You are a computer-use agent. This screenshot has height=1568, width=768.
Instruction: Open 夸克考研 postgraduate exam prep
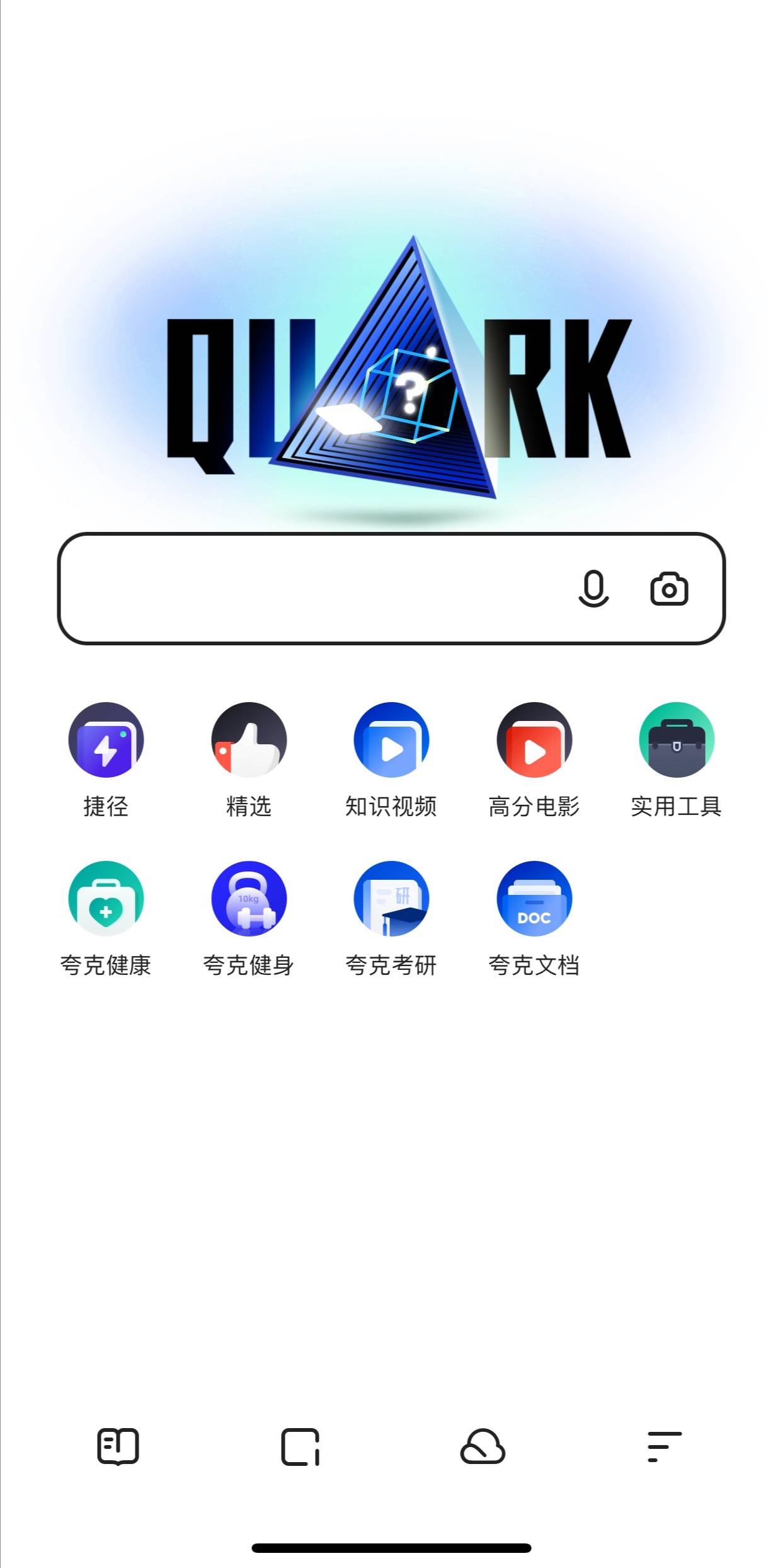pyautogui.click(x=391, y=900)
